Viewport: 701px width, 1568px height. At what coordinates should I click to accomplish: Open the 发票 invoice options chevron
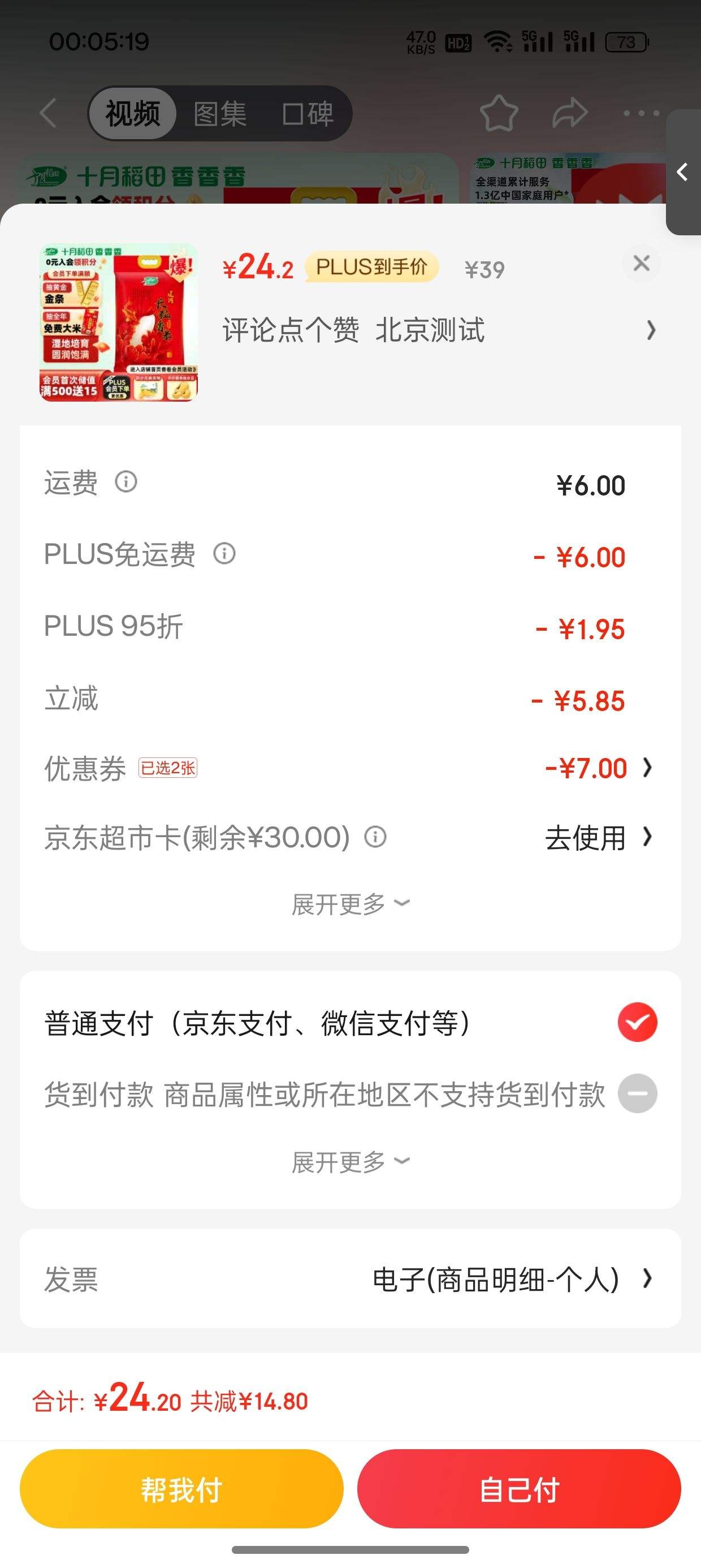(x=647, y=1278)
